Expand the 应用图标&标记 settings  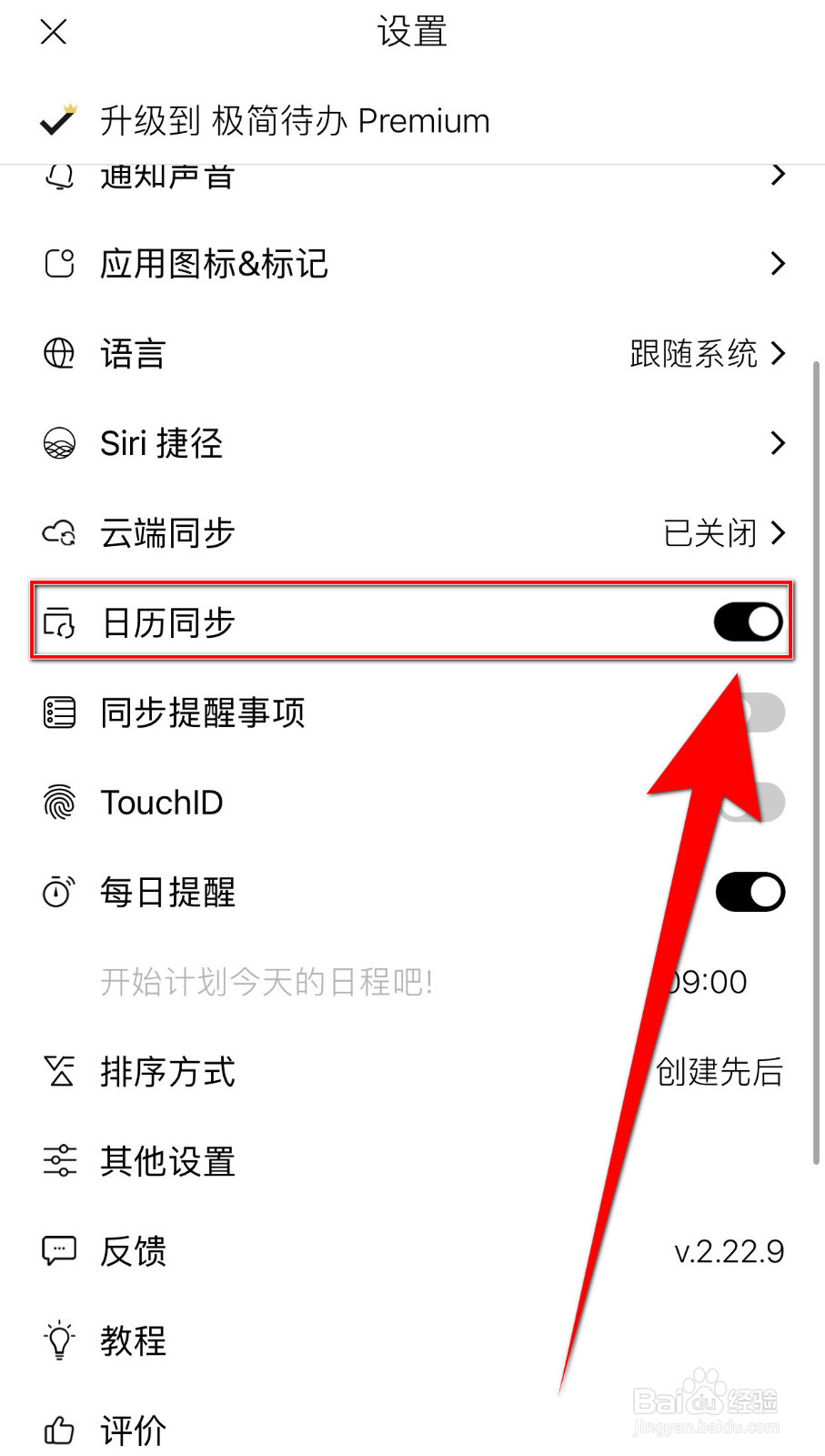coord(778,264)
